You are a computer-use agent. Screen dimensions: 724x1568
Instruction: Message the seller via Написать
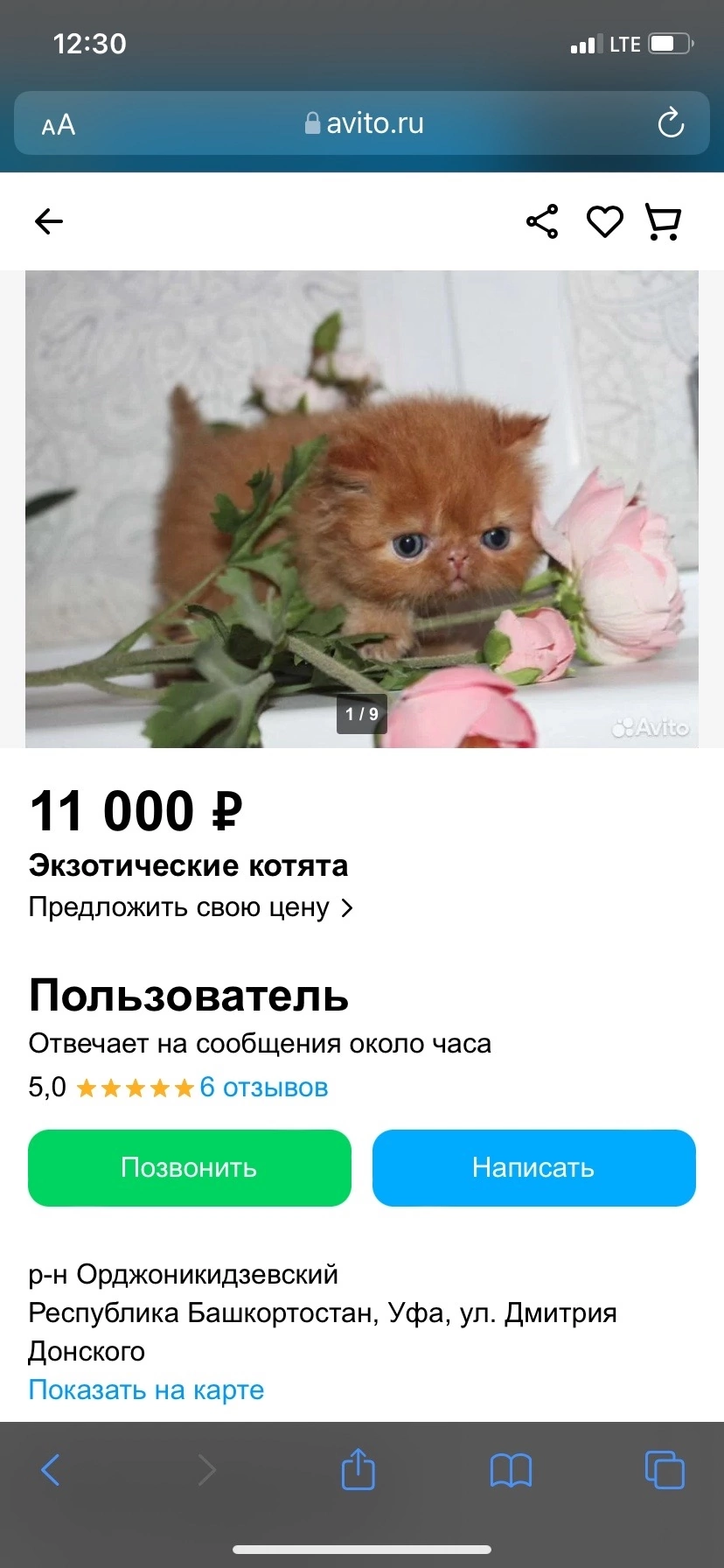533,1167
